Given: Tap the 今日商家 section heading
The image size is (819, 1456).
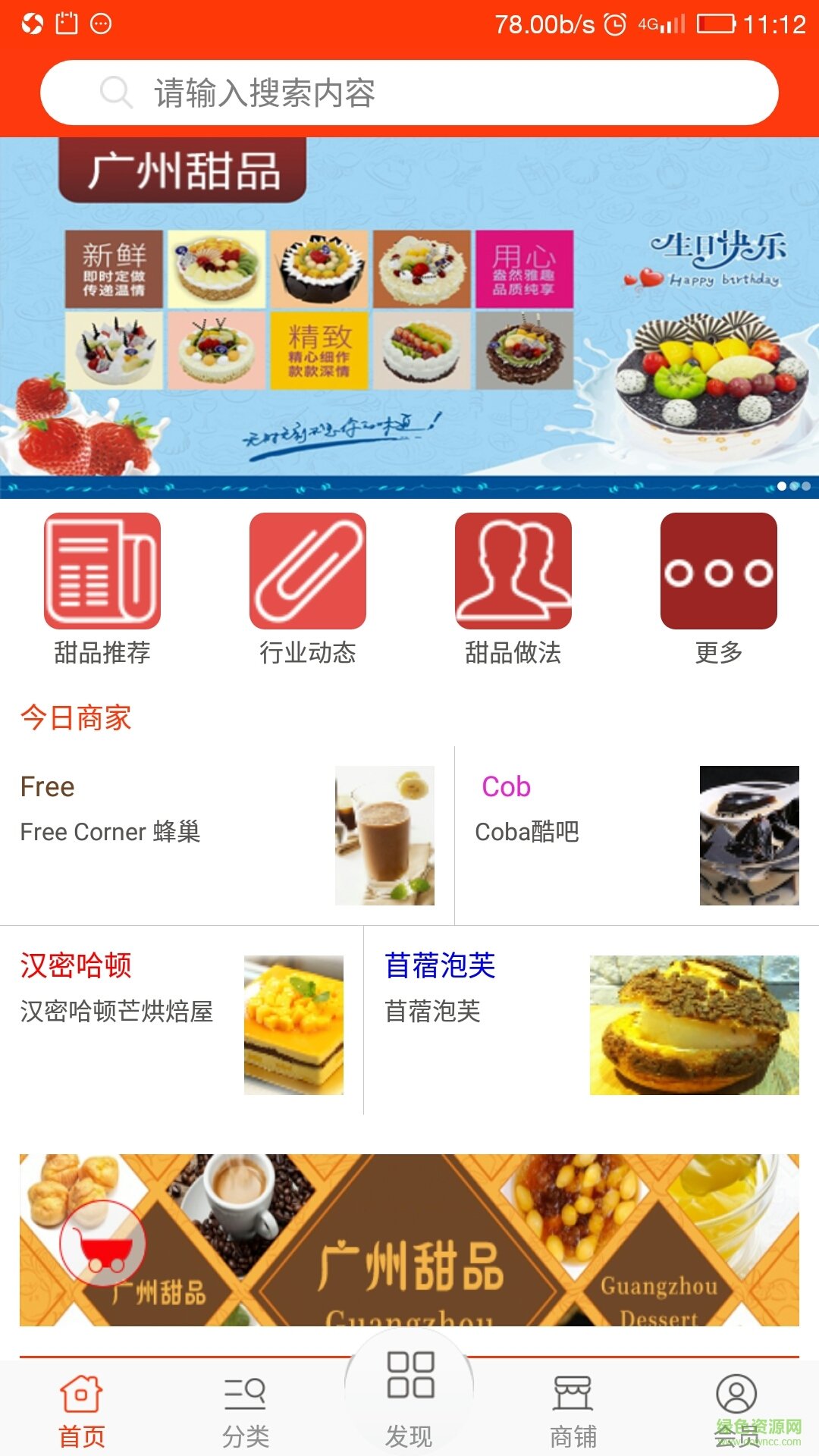Looking at the screenshot, I should 76,714.
